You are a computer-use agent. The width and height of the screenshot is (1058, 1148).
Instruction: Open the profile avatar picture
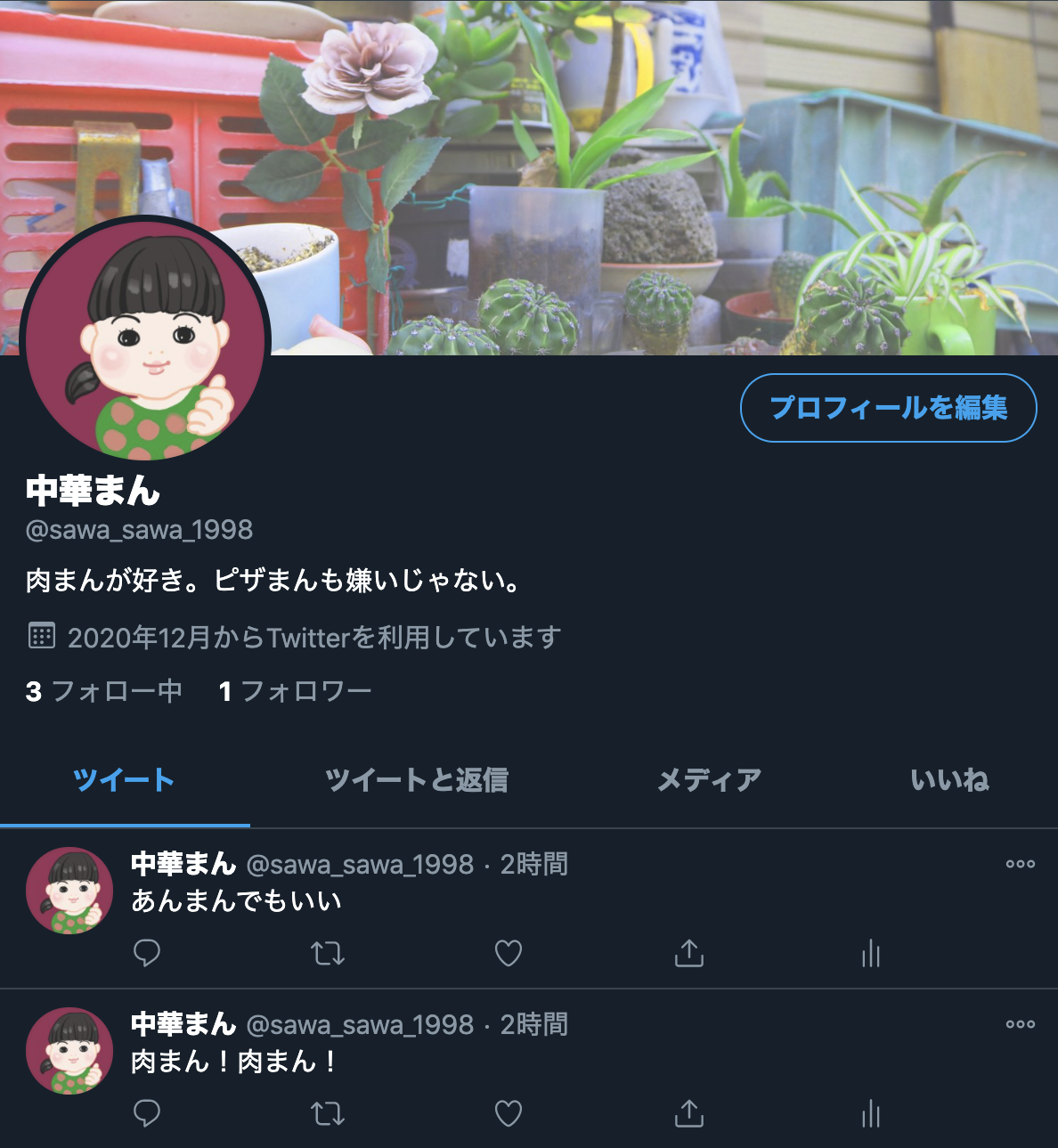[x=144, y=339]
